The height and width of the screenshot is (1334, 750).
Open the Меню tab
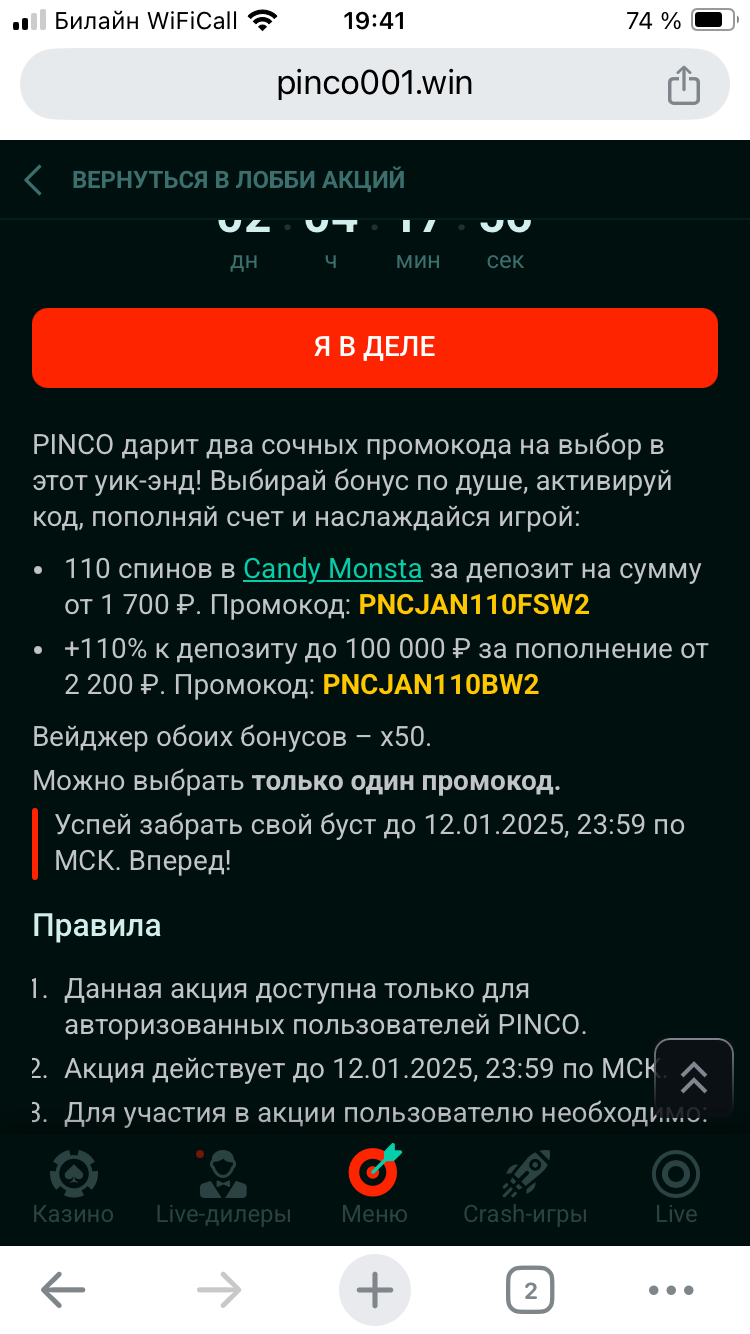(x=374, y=1188)
